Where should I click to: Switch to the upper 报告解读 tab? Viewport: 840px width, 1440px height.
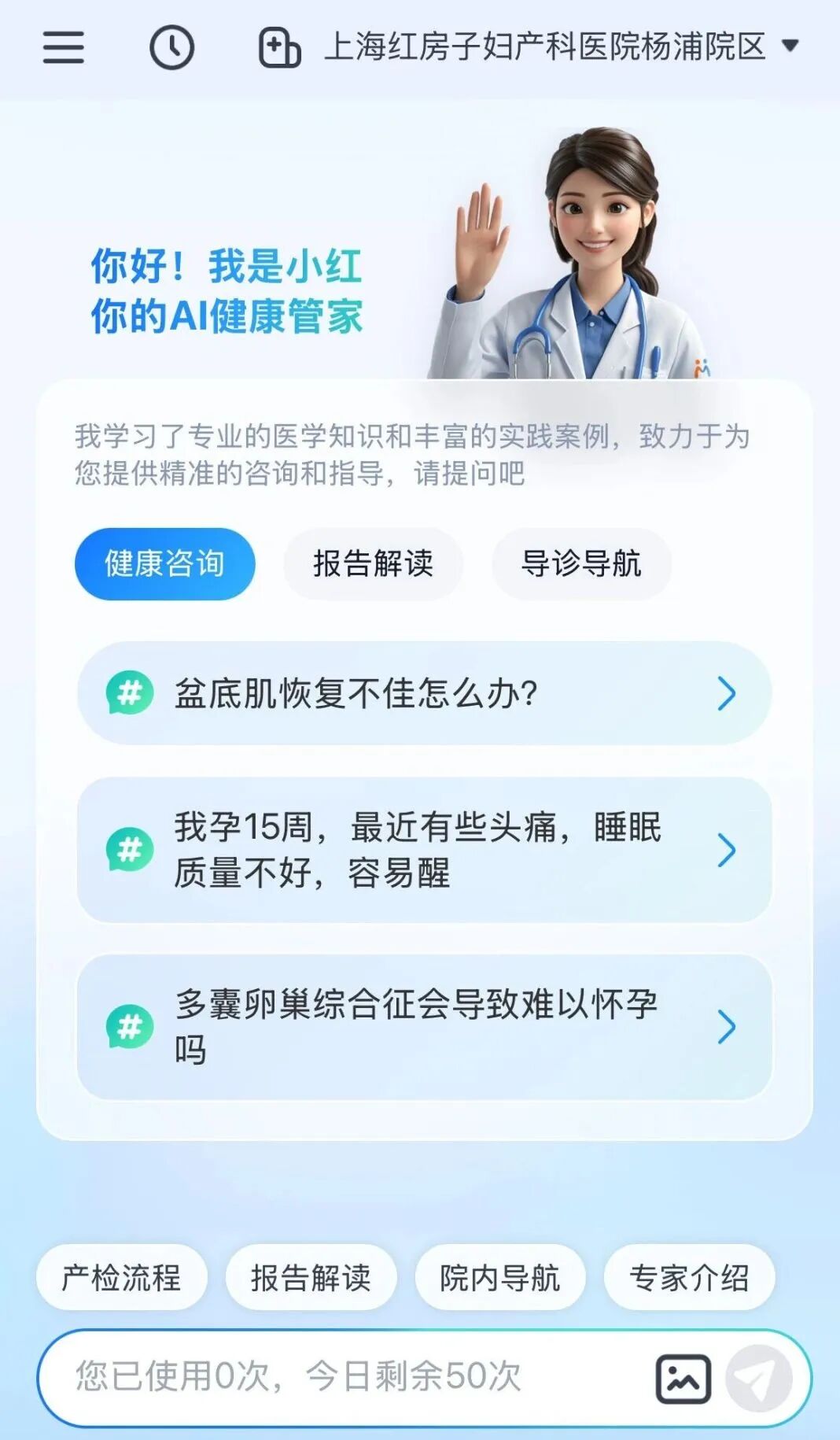click(x=373, y=563)
